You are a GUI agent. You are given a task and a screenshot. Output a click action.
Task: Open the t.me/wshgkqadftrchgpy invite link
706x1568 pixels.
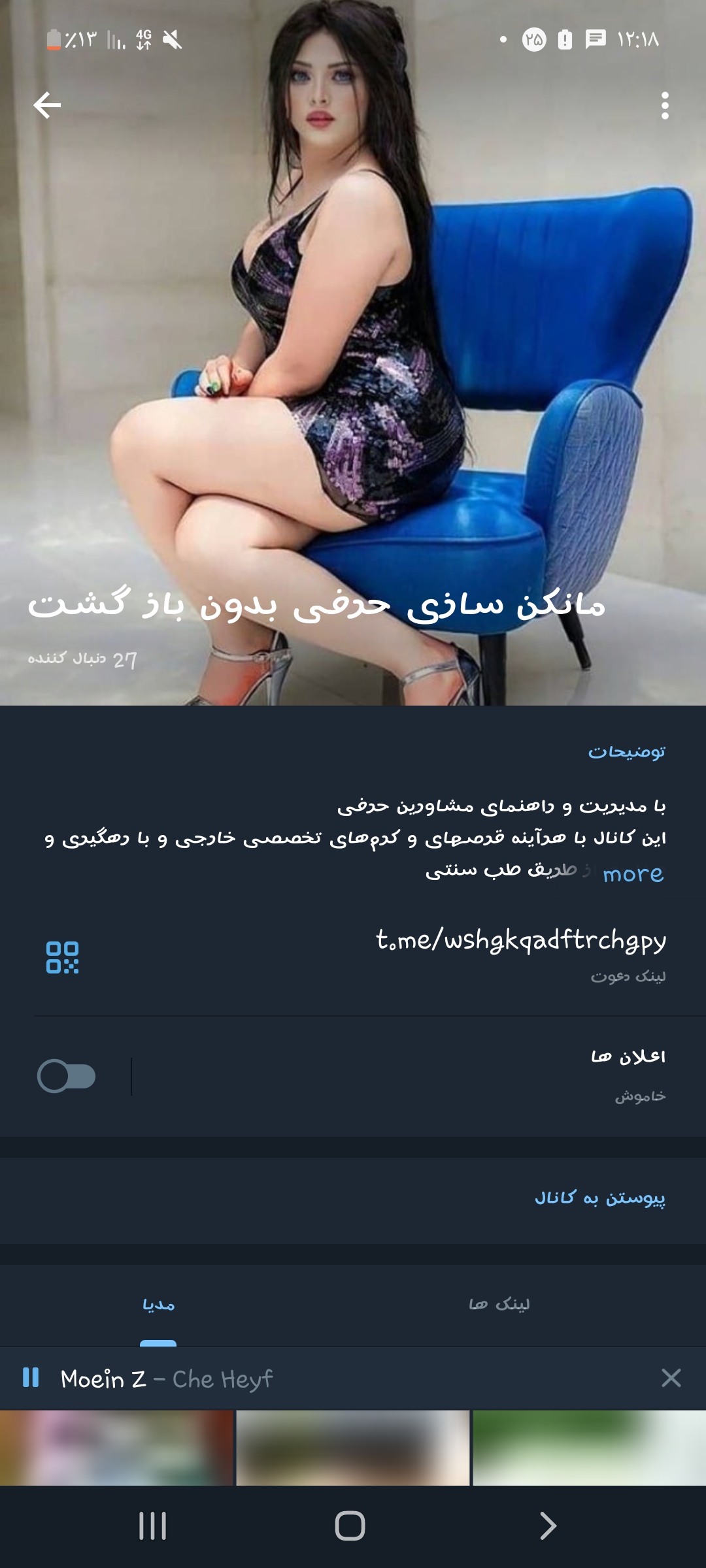pos(520,941)
